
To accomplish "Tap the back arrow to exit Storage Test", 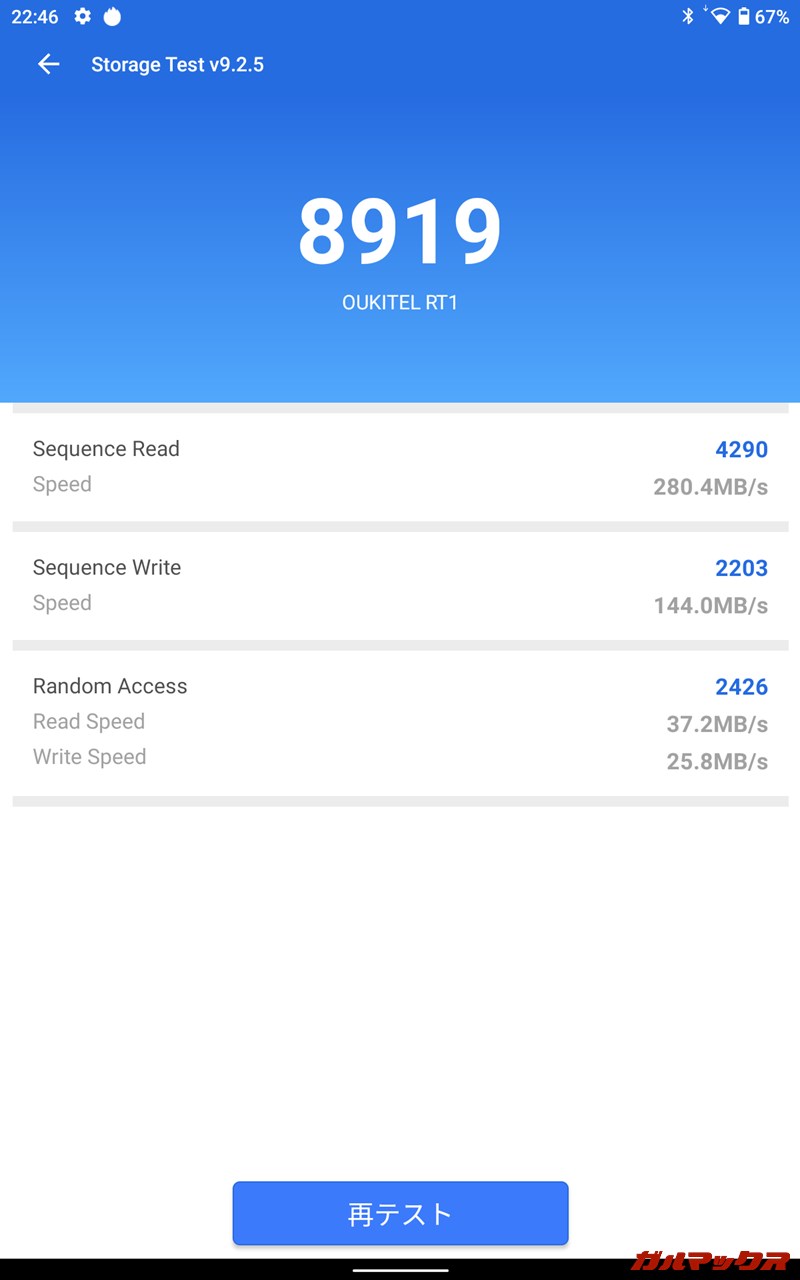I will (x=48, y=64).
